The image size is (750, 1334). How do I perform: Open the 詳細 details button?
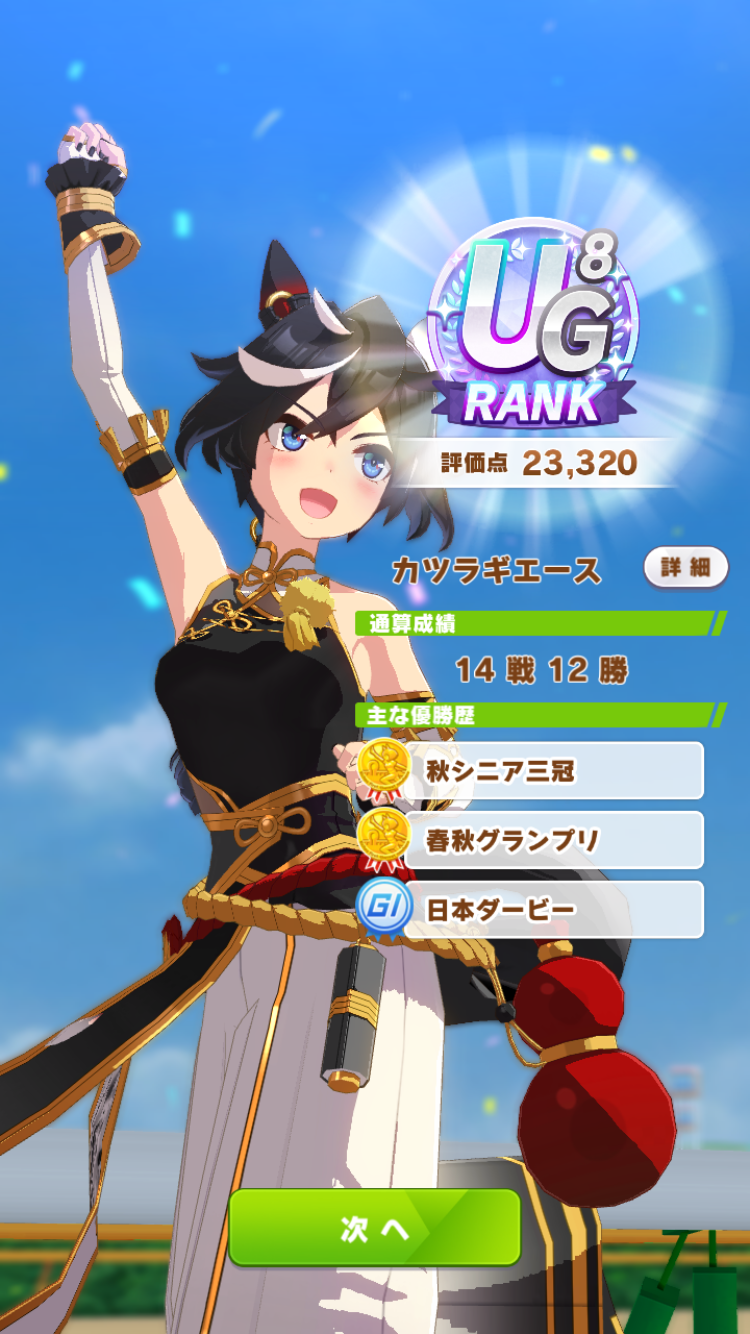click(685, 568)
